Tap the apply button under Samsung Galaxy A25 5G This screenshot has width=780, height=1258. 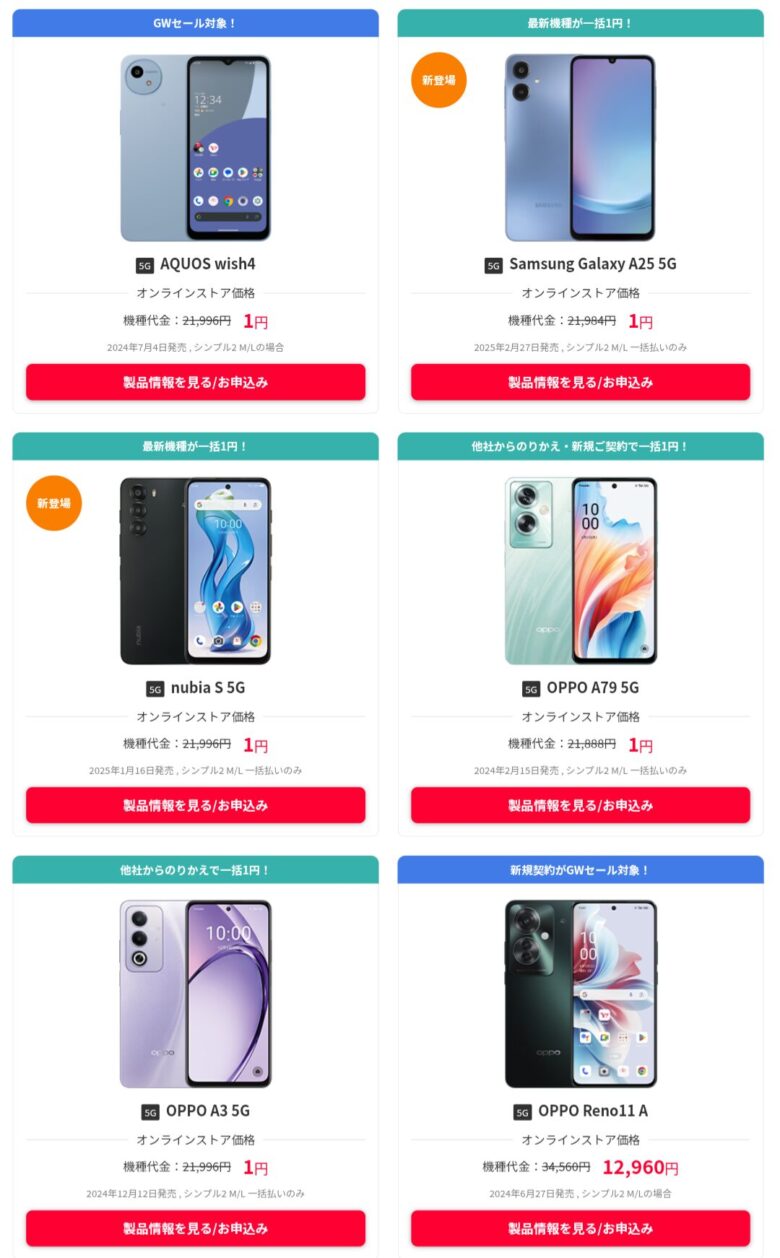pos(580,382)
